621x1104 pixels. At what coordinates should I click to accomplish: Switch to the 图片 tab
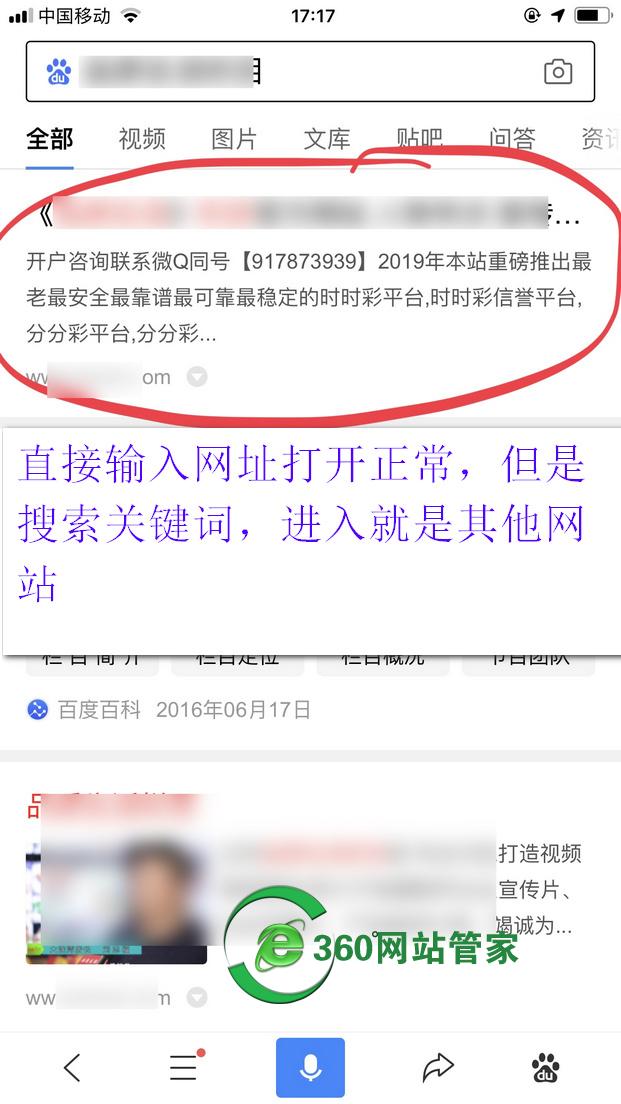[x=234, y=139]
